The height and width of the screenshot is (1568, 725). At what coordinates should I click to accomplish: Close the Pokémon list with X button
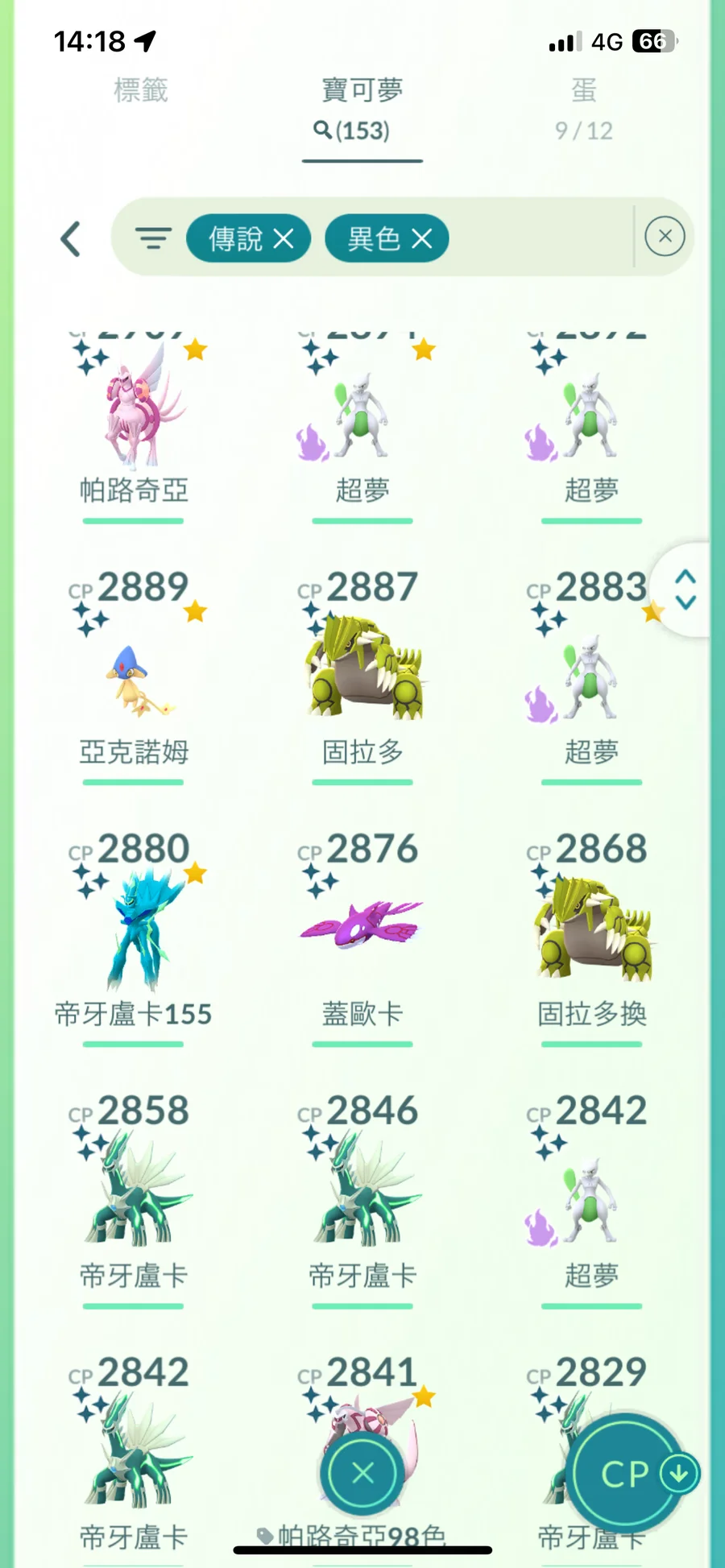pos(362,1474)
